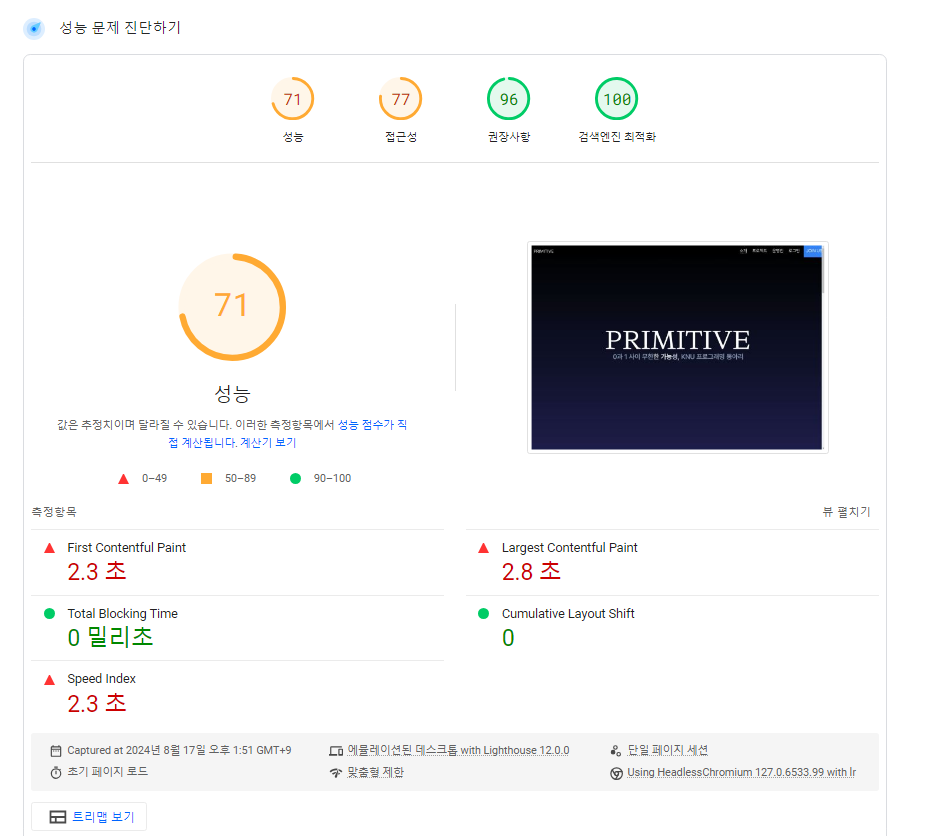Open the PRIMITIVE page screenshot thumbnail
Viewport: 931px width, 836px height.
pyautogui.click(x=677, y=347)
